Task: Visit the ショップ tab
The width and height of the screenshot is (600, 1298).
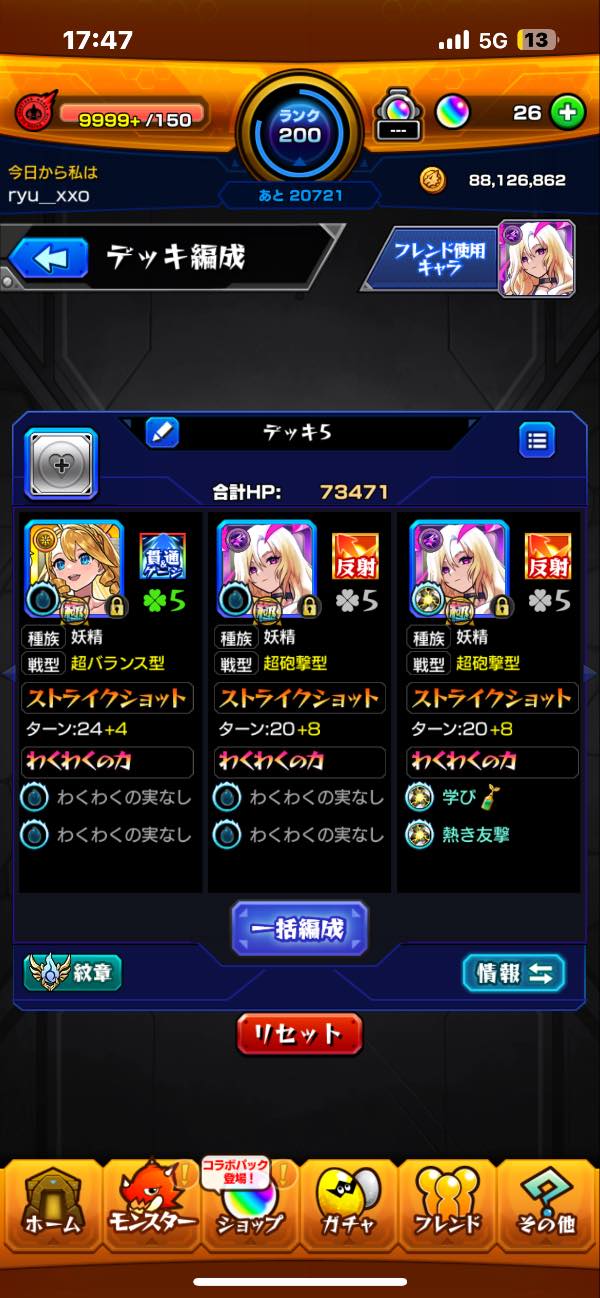Action: click(x=250, y=1211)
